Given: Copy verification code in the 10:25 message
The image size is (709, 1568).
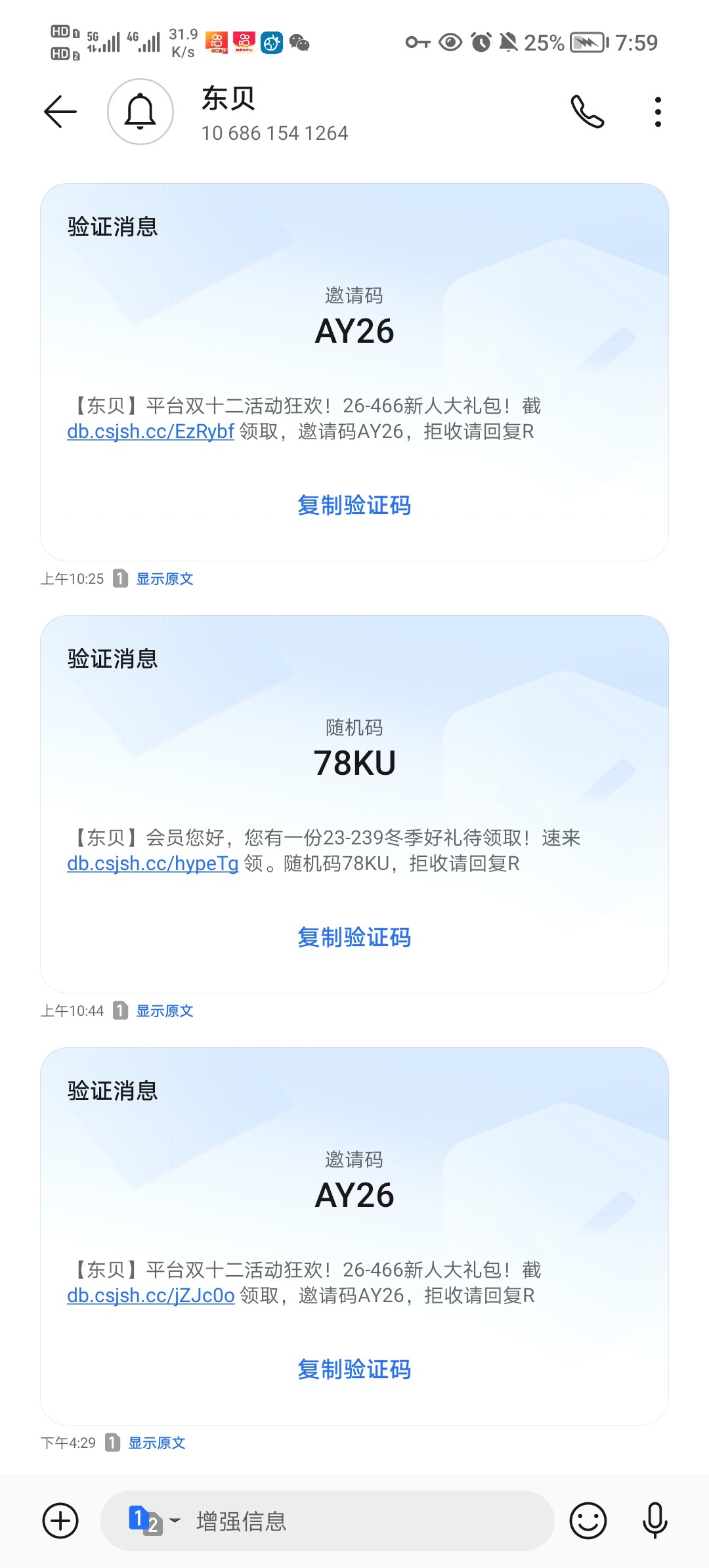Looking at the screenshot, I should 354,506.
